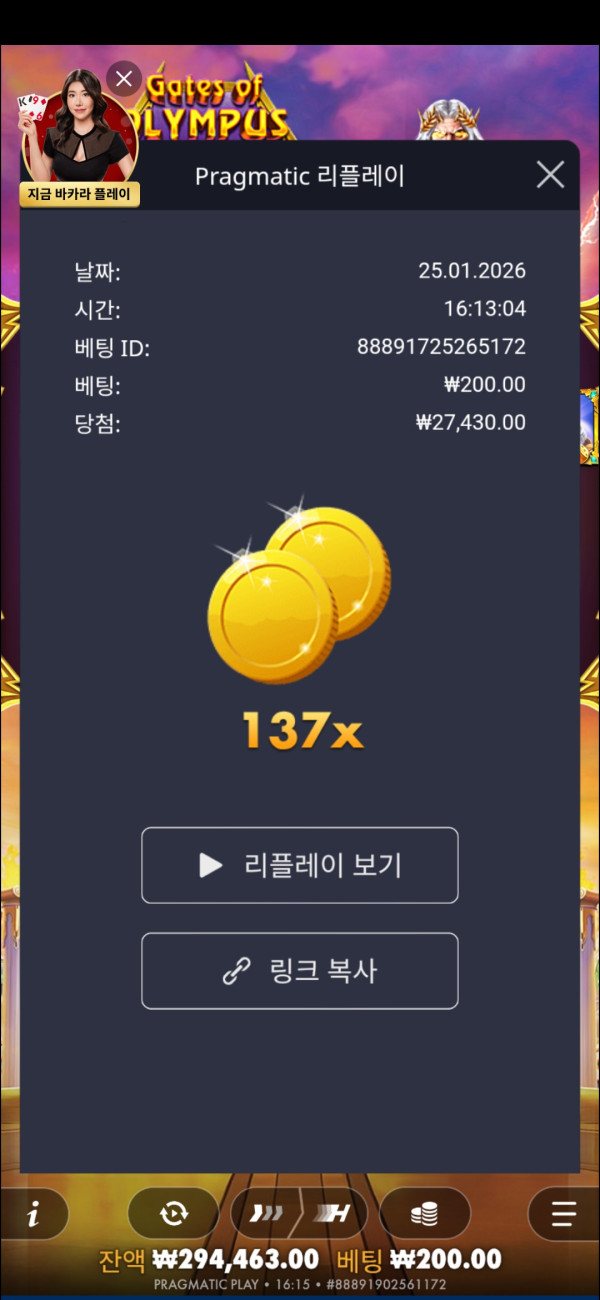
Task: Open the hamburger menu
Action: click(564, 1214)
